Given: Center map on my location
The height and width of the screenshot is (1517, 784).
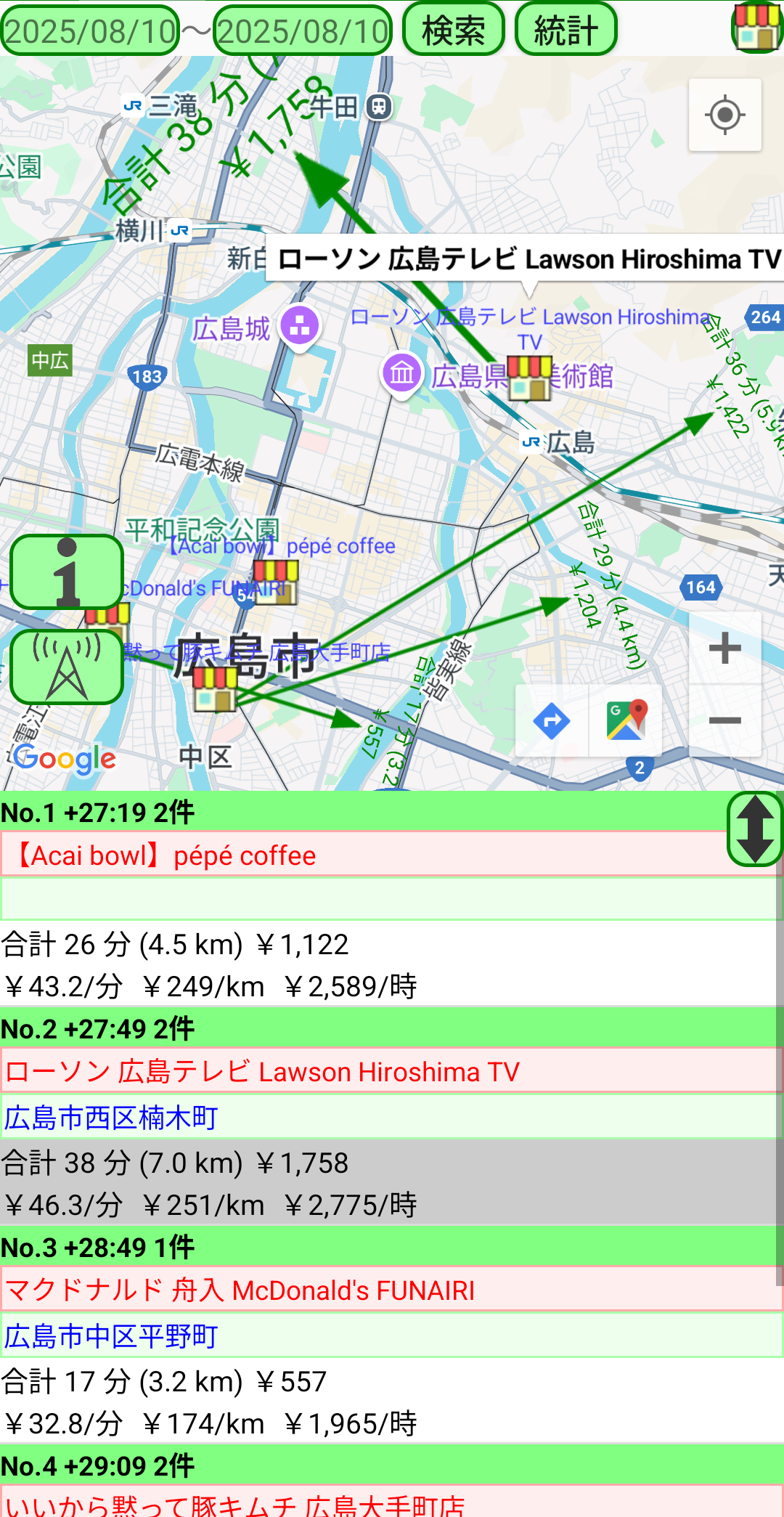Looking at the screenshot, I should click(x=724, y=115).
